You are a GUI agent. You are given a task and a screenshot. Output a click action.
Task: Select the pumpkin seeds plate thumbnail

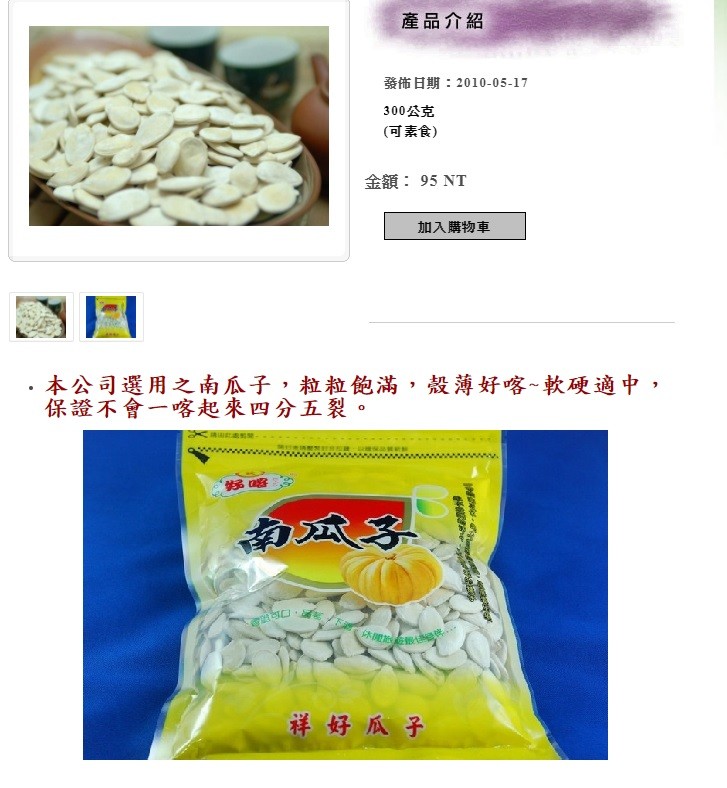click(x=41, y=317)
